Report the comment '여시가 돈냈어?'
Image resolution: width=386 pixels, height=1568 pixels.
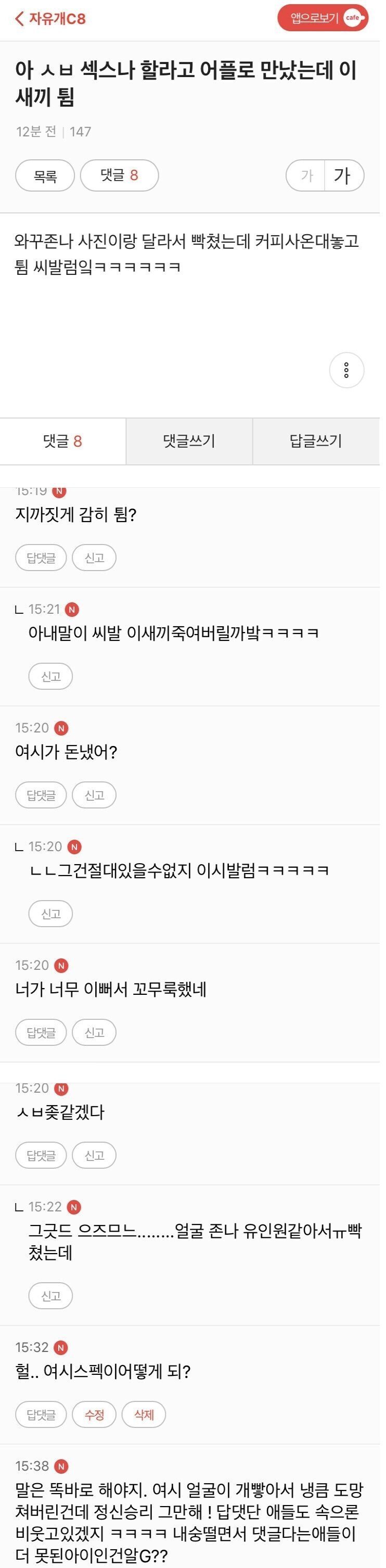pos(94,795)
